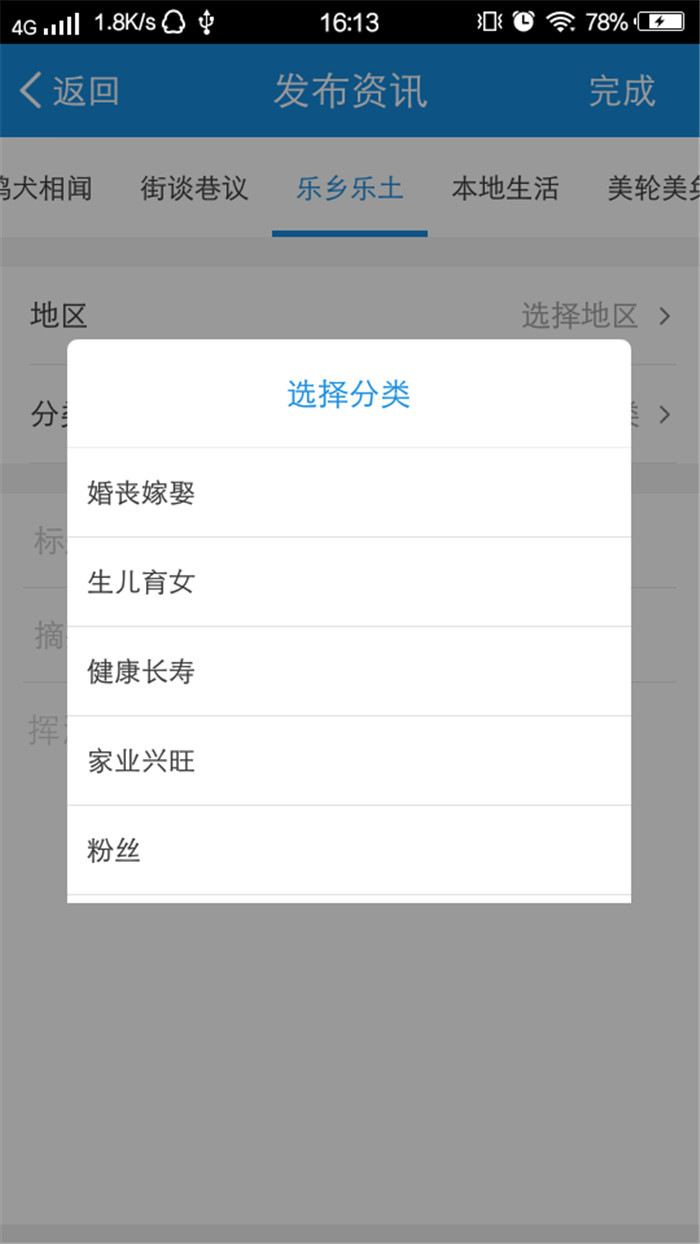Image resolution: width=700 pixels, height=1244 pixels.
Task: Open the 选择地区 row
Action: click(350, 317)
